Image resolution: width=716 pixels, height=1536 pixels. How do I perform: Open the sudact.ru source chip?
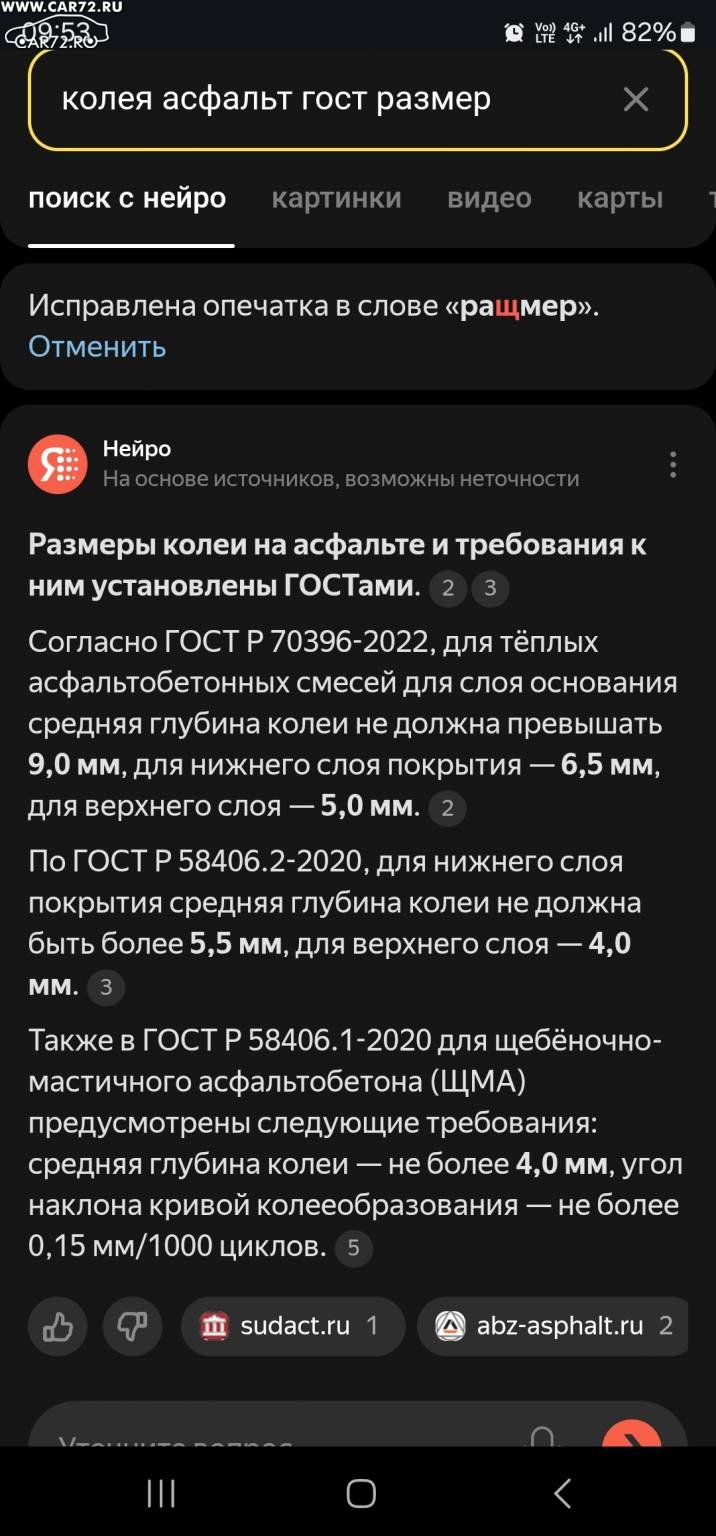tap(292, 1327)
